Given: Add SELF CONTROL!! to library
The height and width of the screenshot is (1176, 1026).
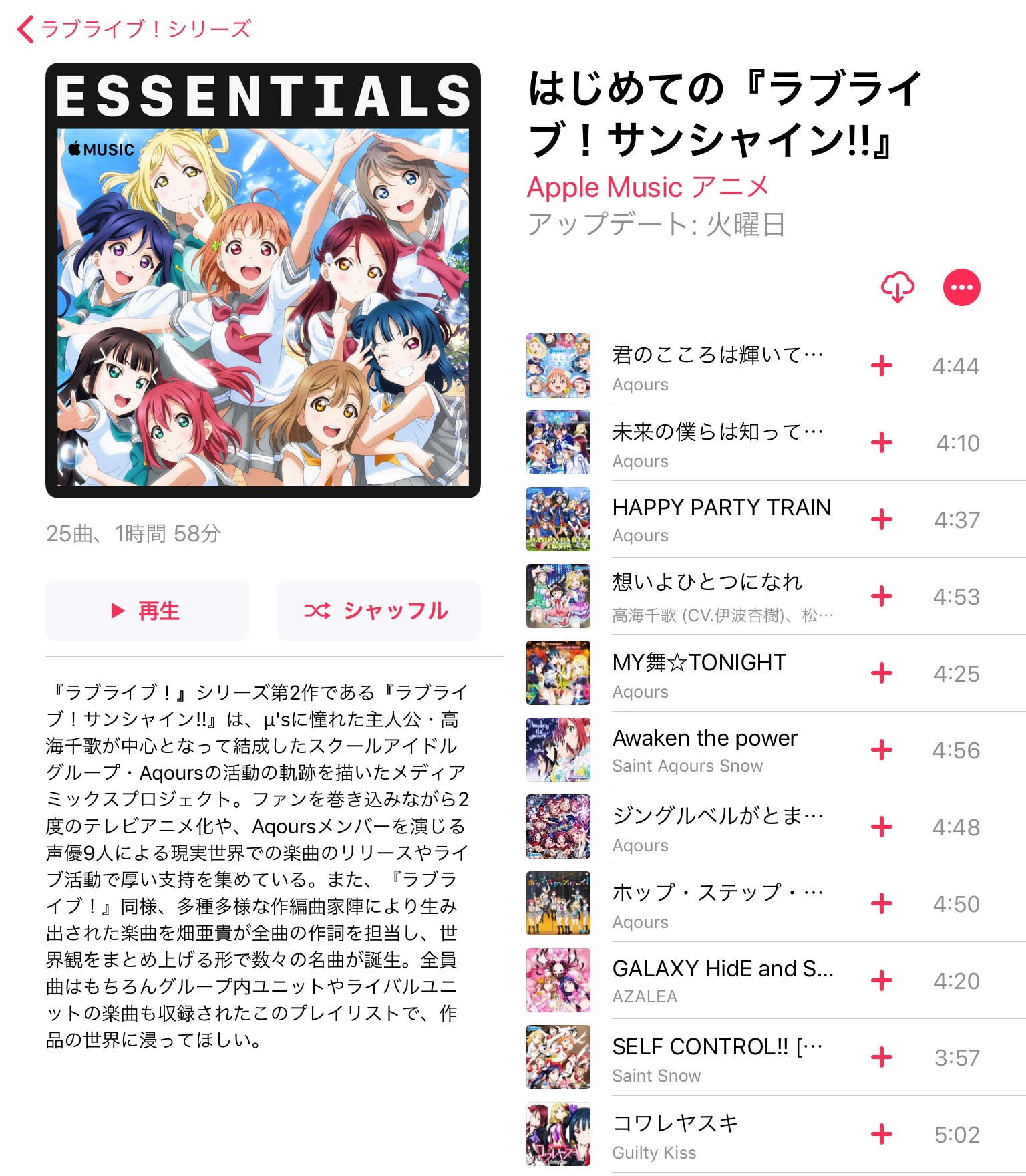Looking at the screenshot, I should [882, 1057].
